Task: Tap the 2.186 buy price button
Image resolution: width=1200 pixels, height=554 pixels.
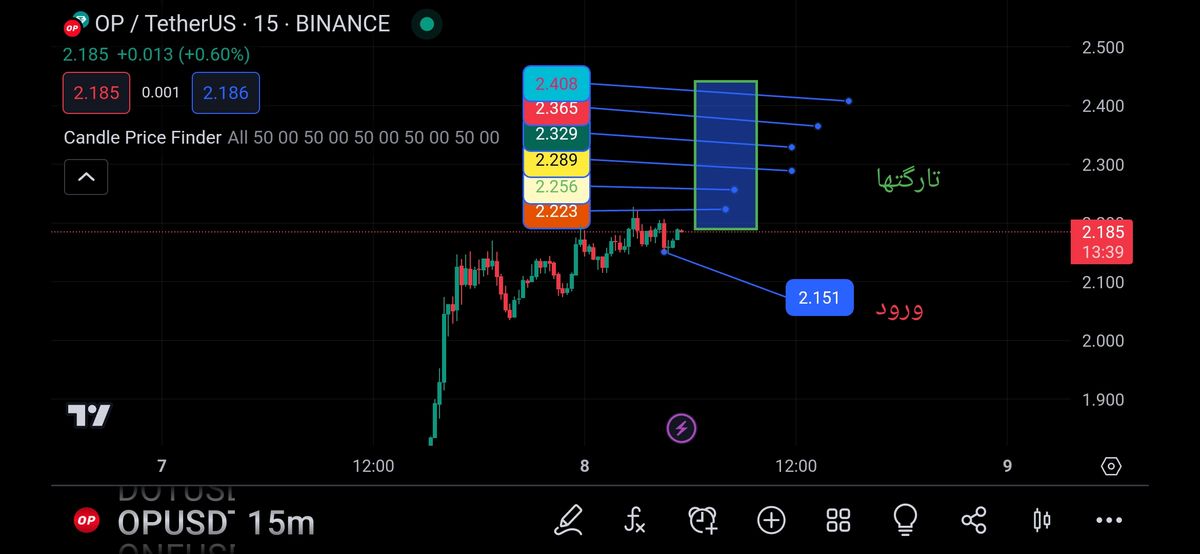Action: (226, 93)
